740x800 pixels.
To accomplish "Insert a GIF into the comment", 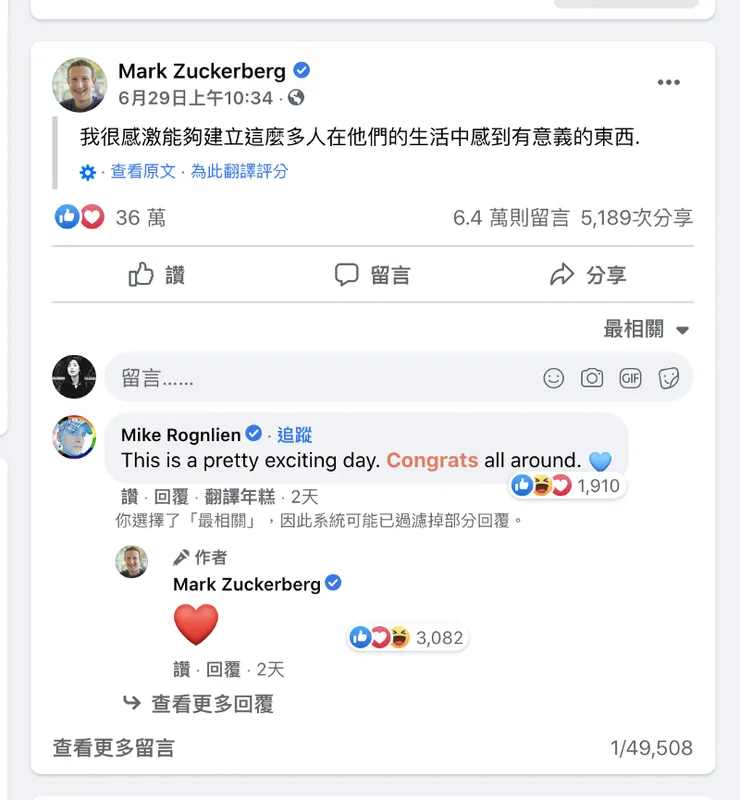I will (x=630, y=378).
